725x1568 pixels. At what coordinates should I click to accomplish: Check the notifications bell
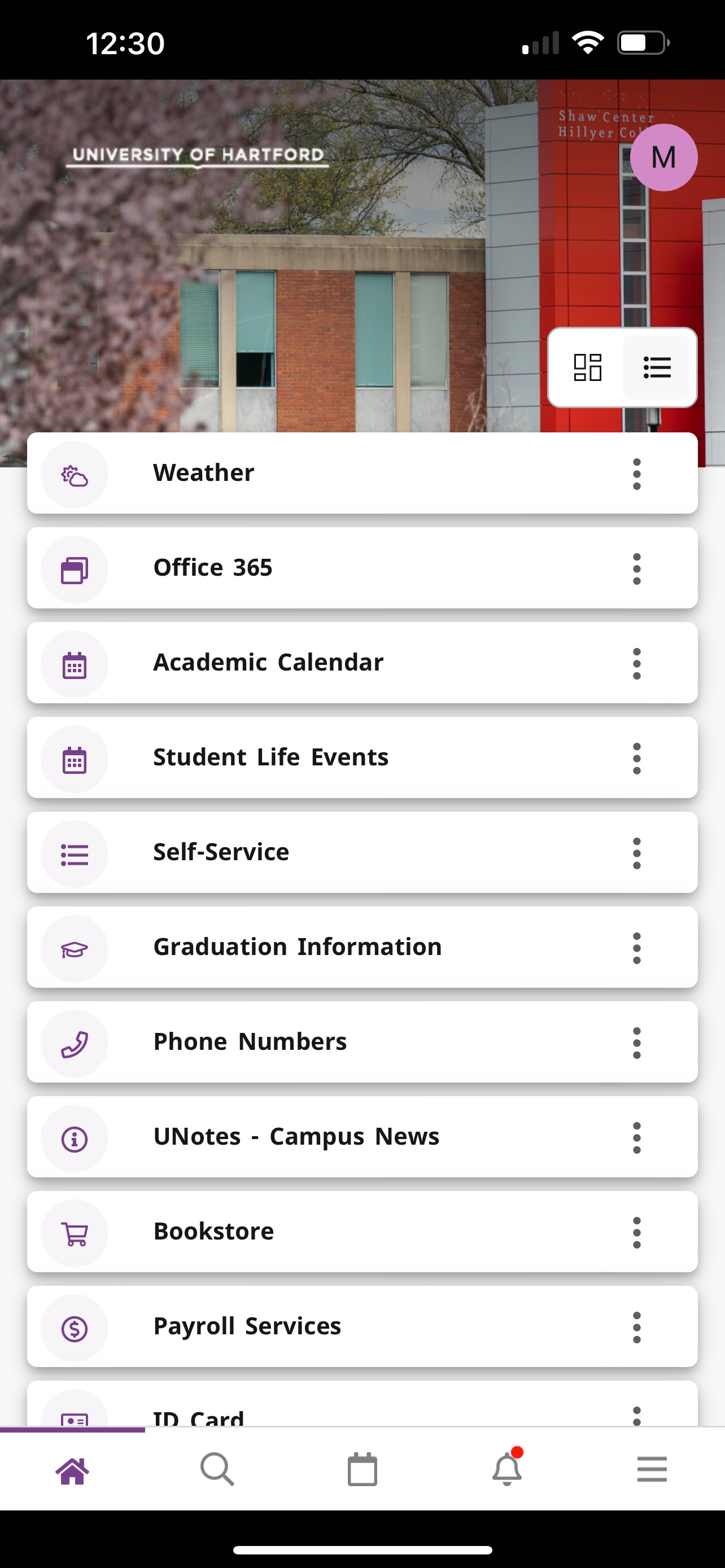tap(506, 1469)
